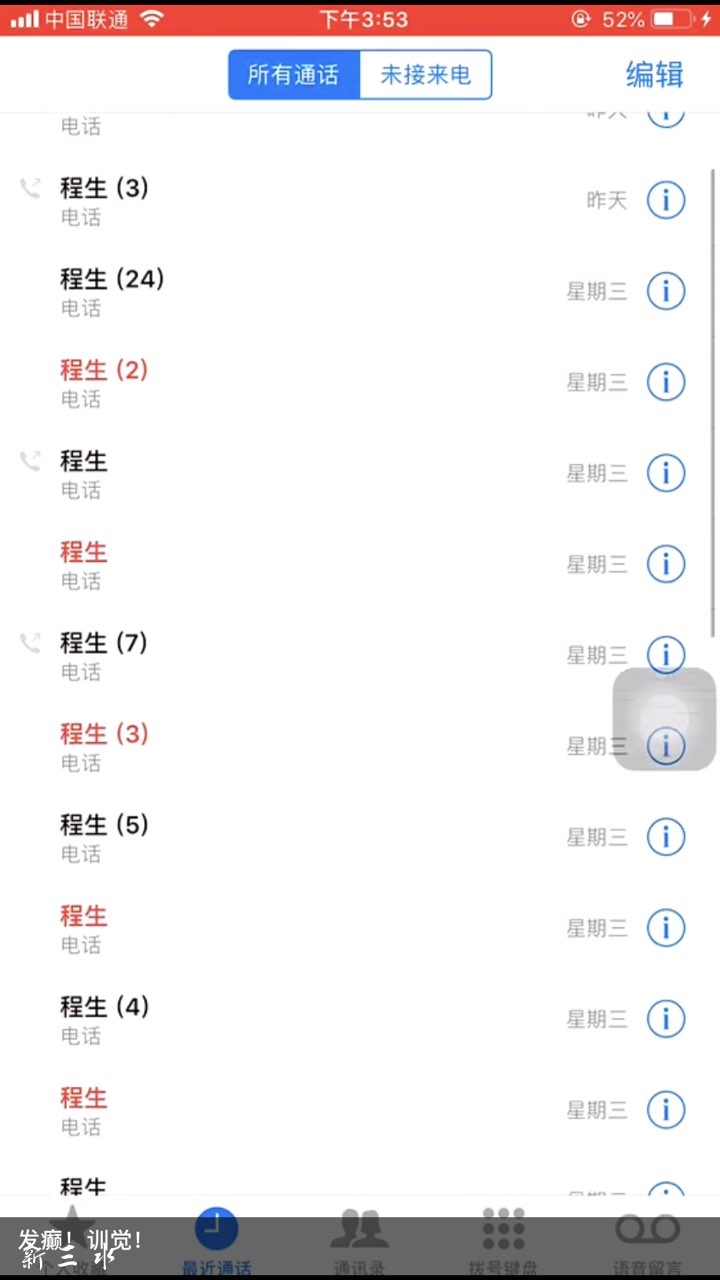Tap the info icon beside 程生 (24)
This screenshot has height=1280, width=720.
(666, 290)
